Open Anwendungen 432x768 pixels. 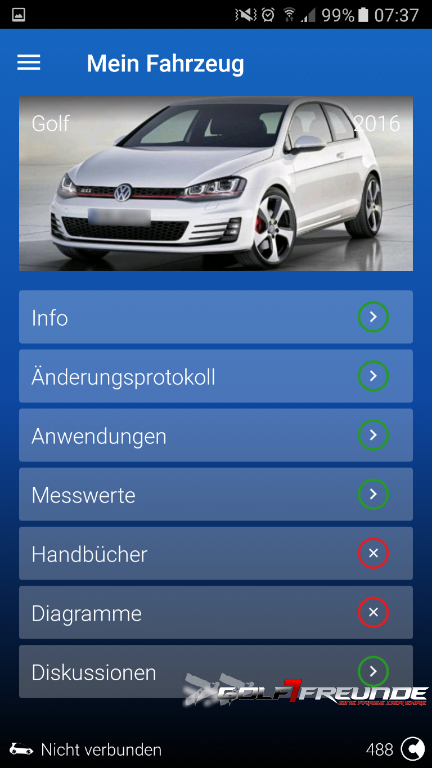(x=216, y=435)
